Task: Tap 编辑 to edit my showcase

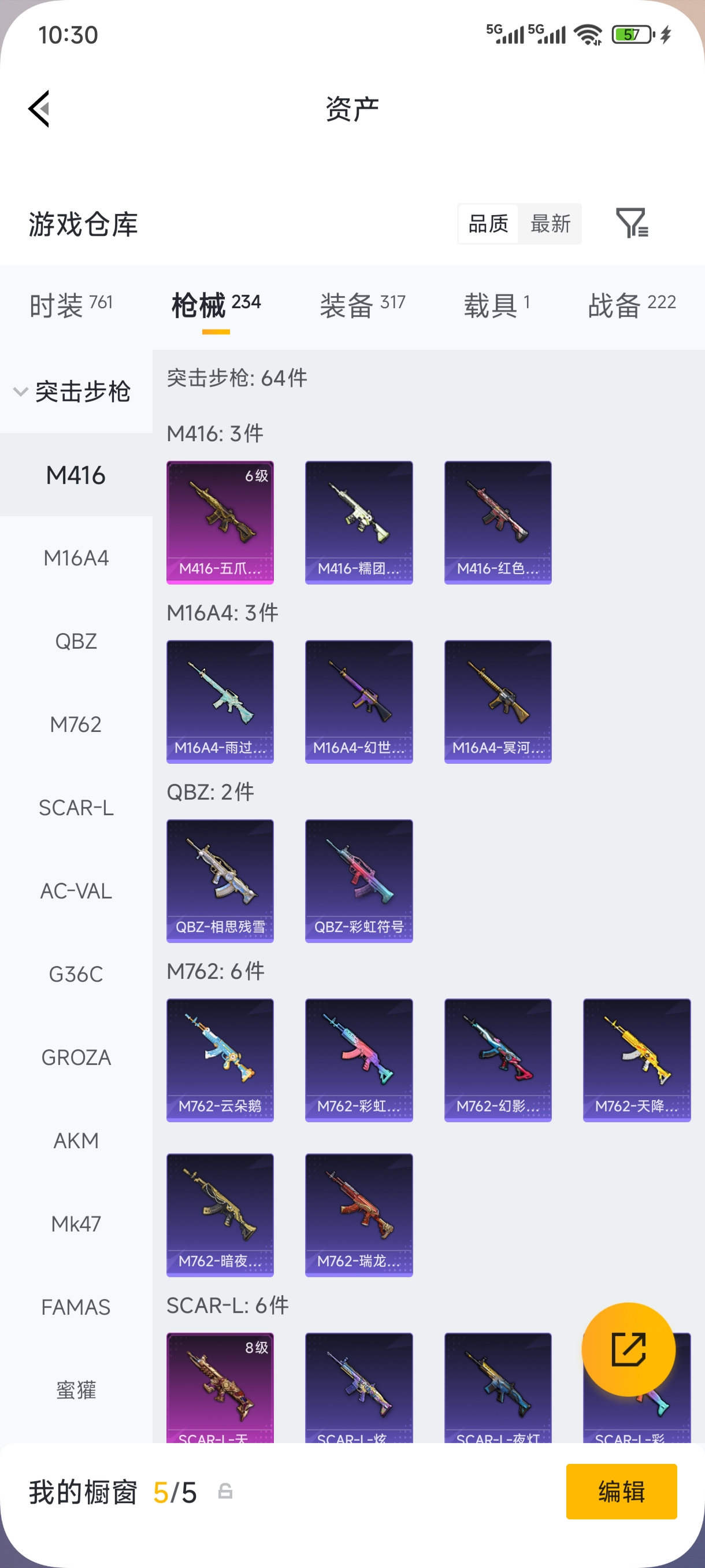Action: tap(621, 1491)
